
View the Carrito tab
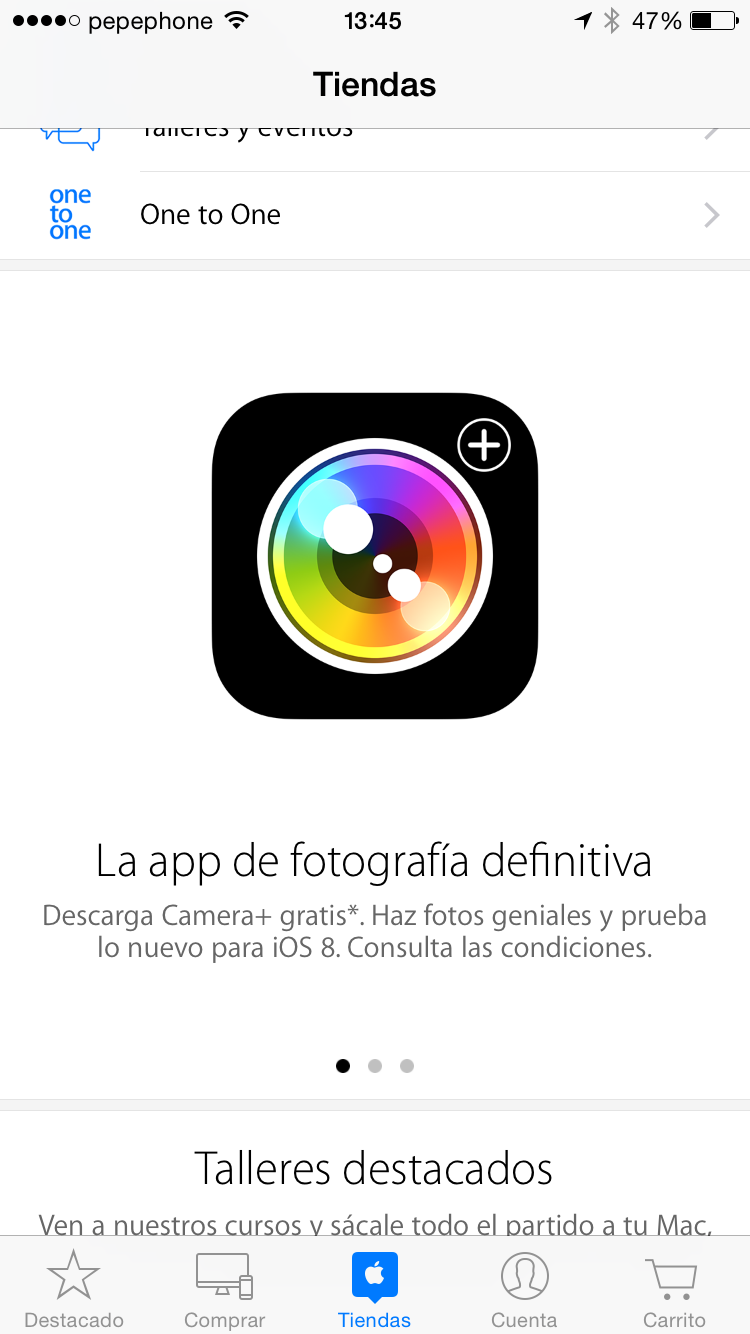[675, 1291]
